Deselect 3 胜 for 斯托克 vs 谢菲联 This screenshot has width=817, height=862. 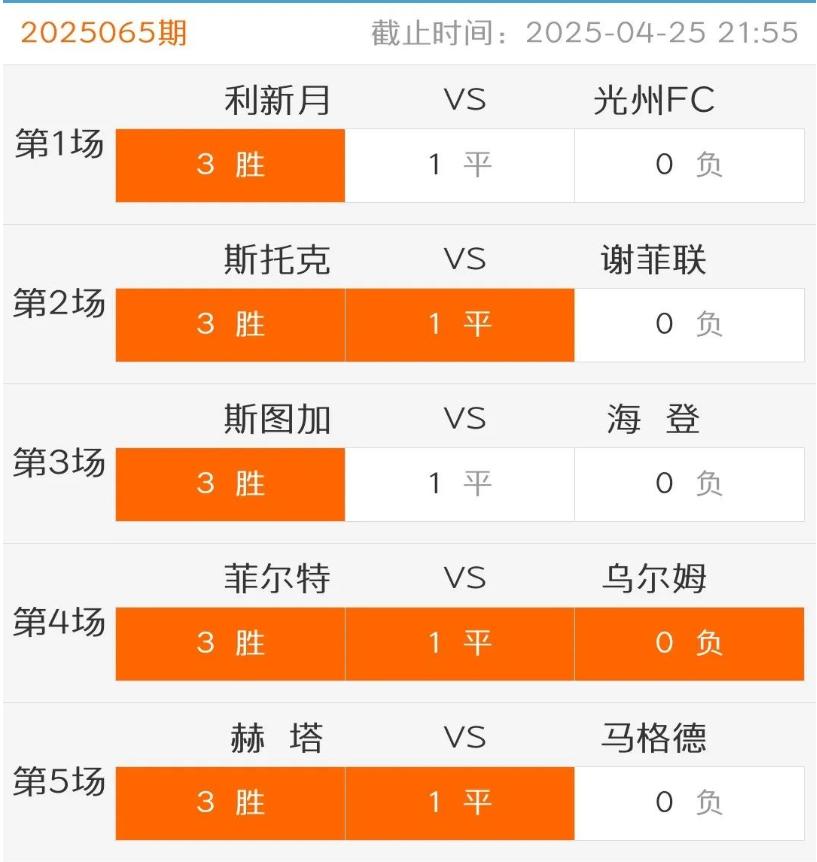click(230, 325)
